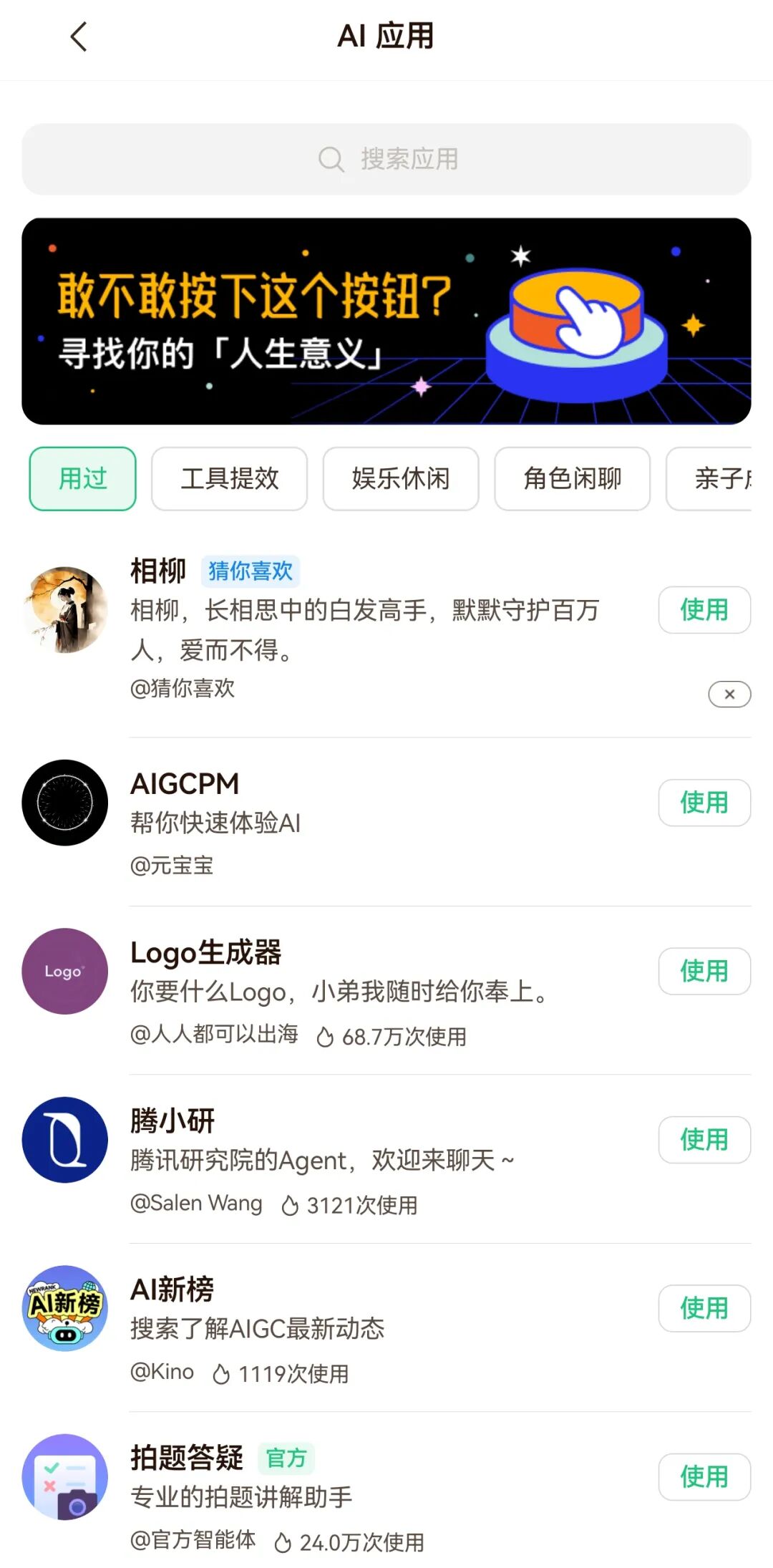The image size is (773, 1568).
Task: Select the 用过 filter tab
Action: [82, 479]
